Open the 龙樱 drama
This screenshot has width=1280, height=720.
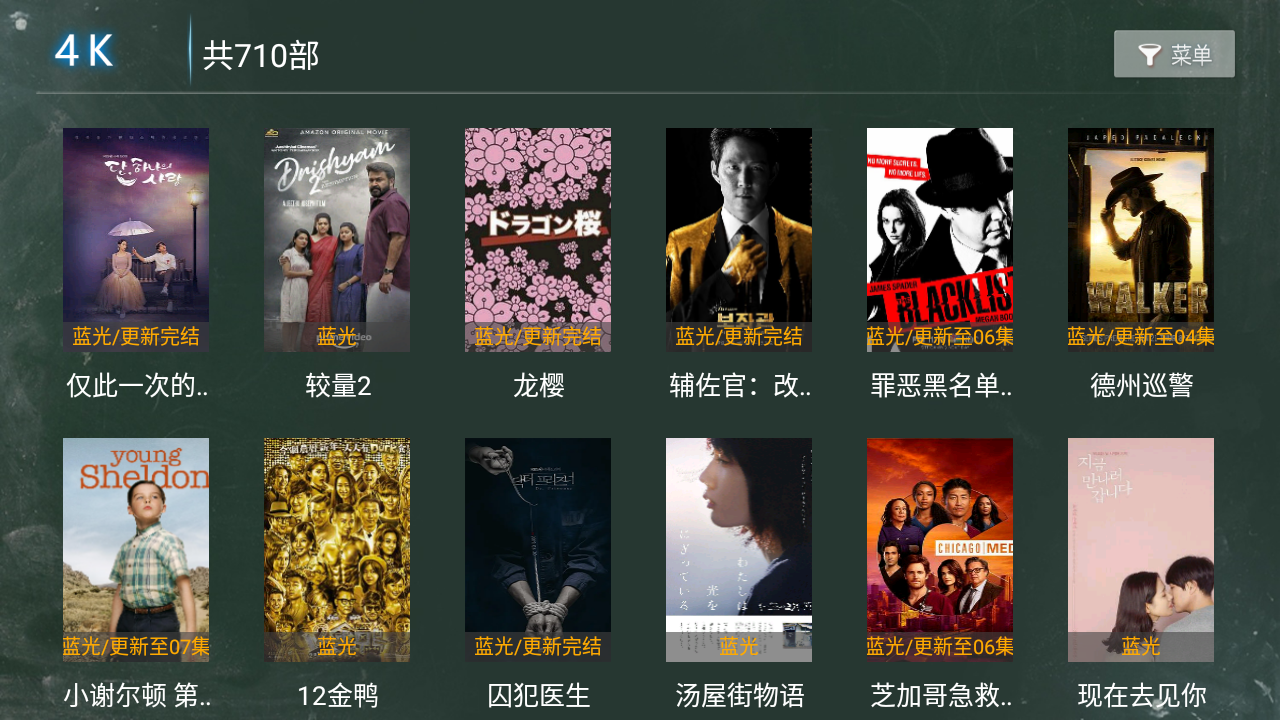coord(538,240)
